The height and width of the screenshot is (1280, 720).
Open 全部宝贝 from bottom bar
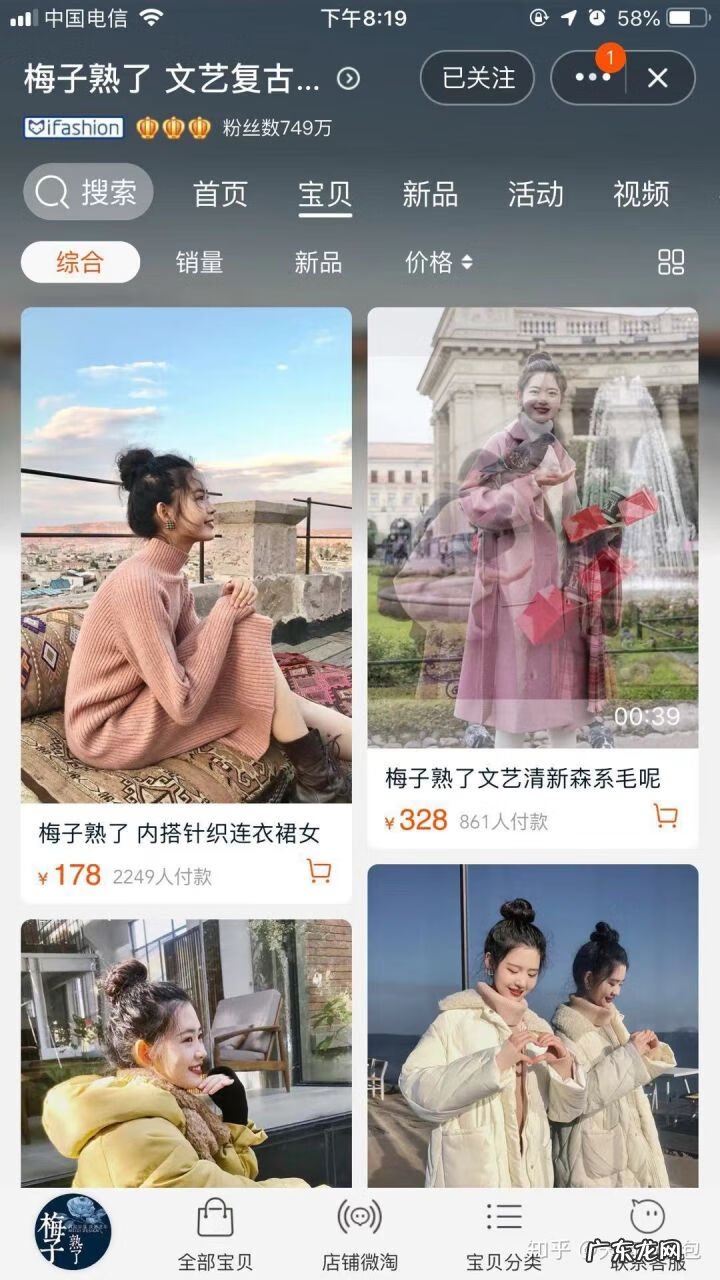[216, 1232]
